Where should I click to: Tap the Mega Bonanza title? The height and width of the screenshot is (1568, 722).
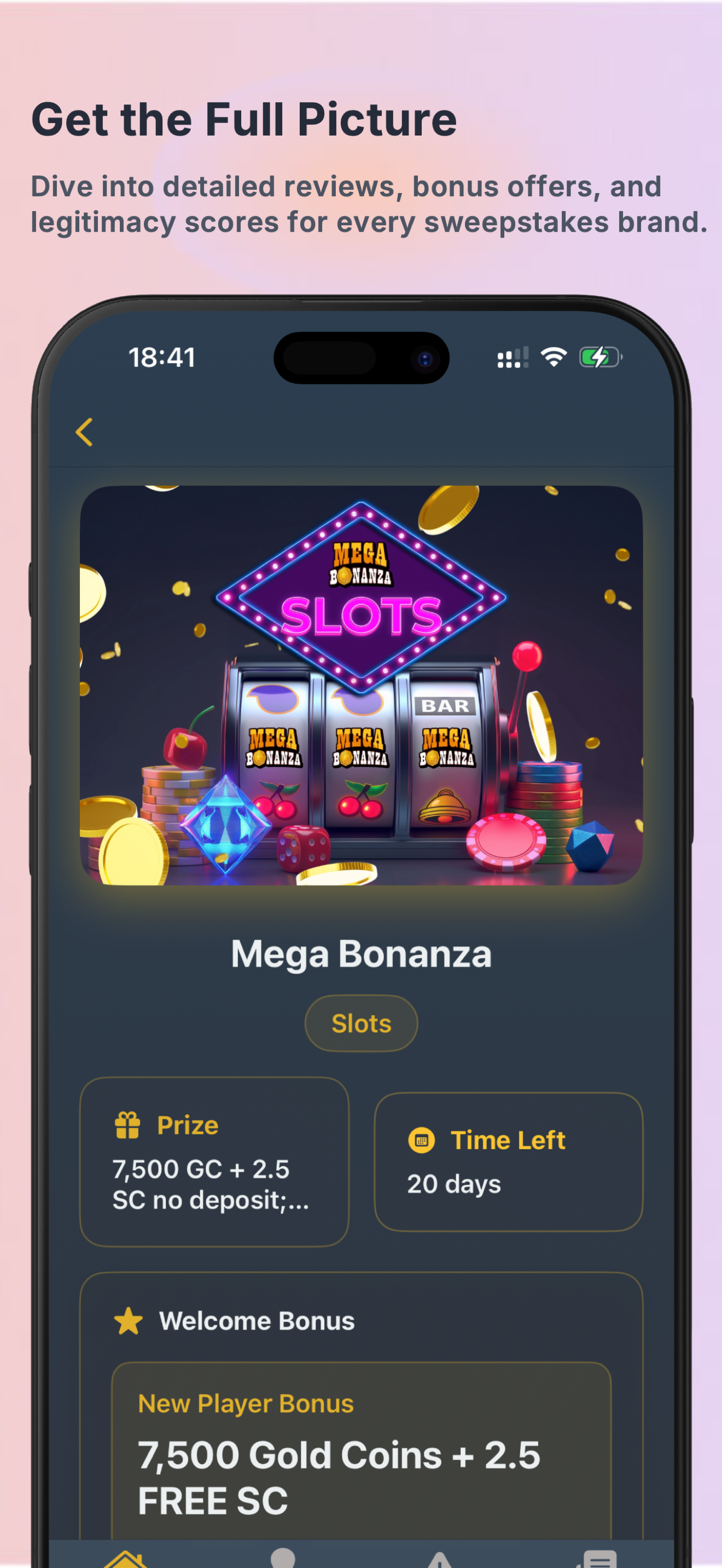pos(361,954)
